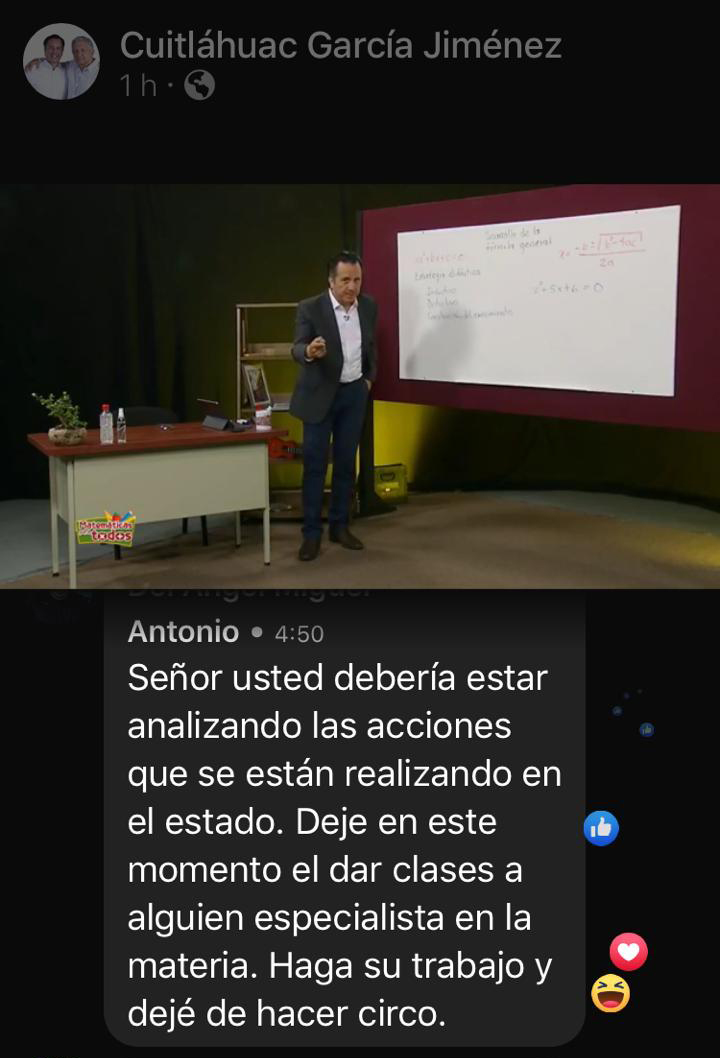
Task: Tap the live video to show controls
Action: 360,385
